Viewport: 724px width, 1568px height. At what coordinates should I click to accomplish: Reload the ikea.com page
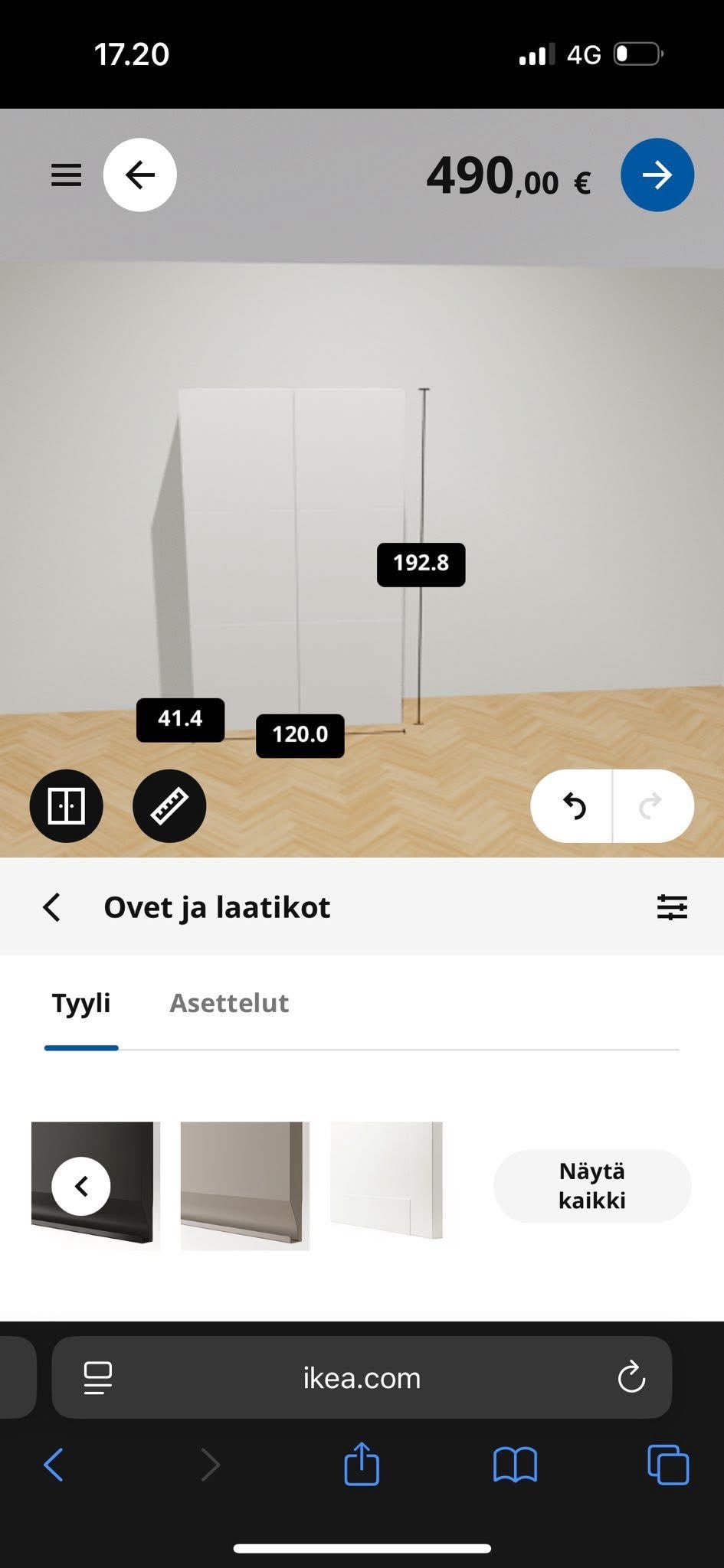pos(631,1377)
